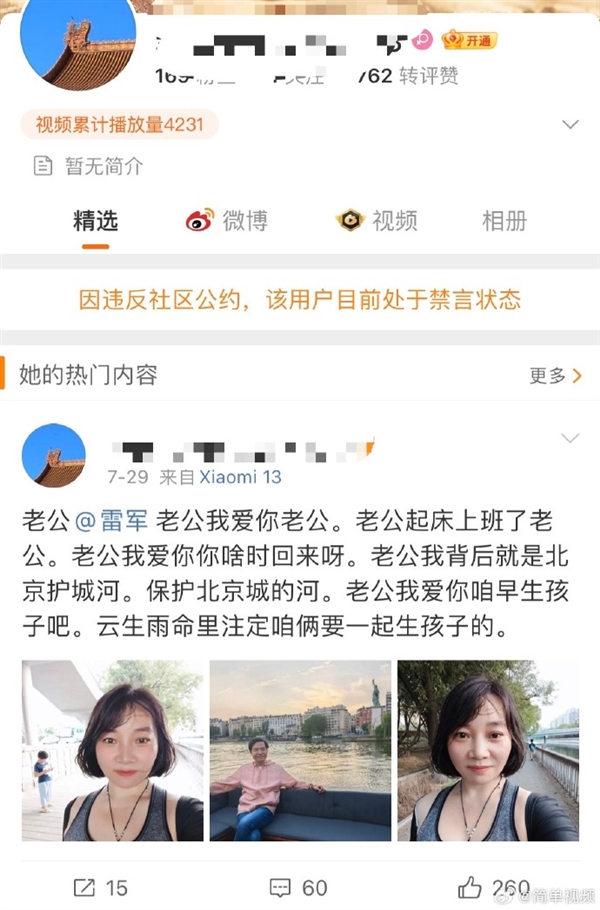Expand the profile details chevron
The width and height of the screenshot is (600, 910).
pos(570,125)
